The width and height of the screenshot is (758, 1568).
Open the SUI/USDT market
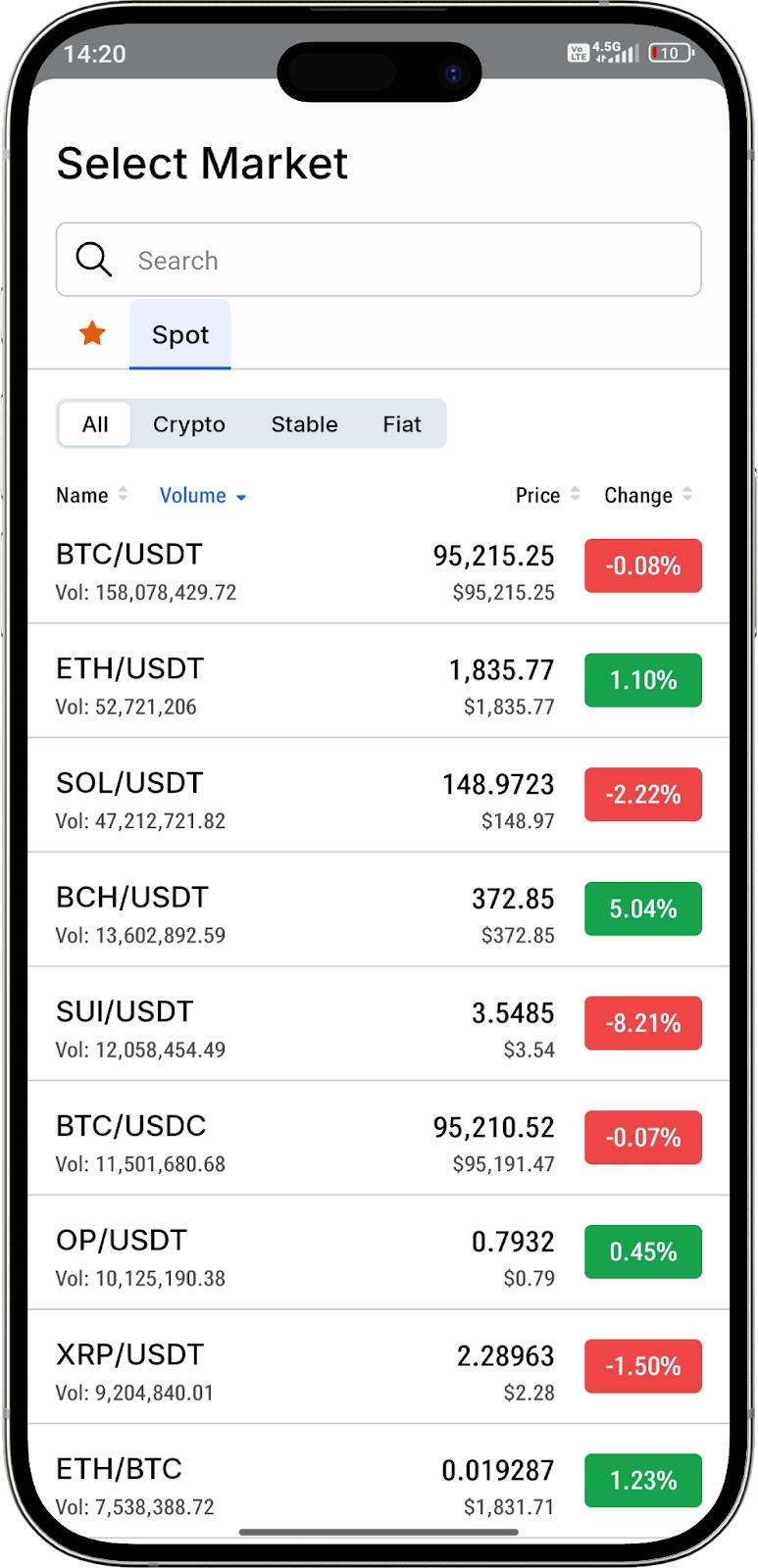(x=379, y=1024)
